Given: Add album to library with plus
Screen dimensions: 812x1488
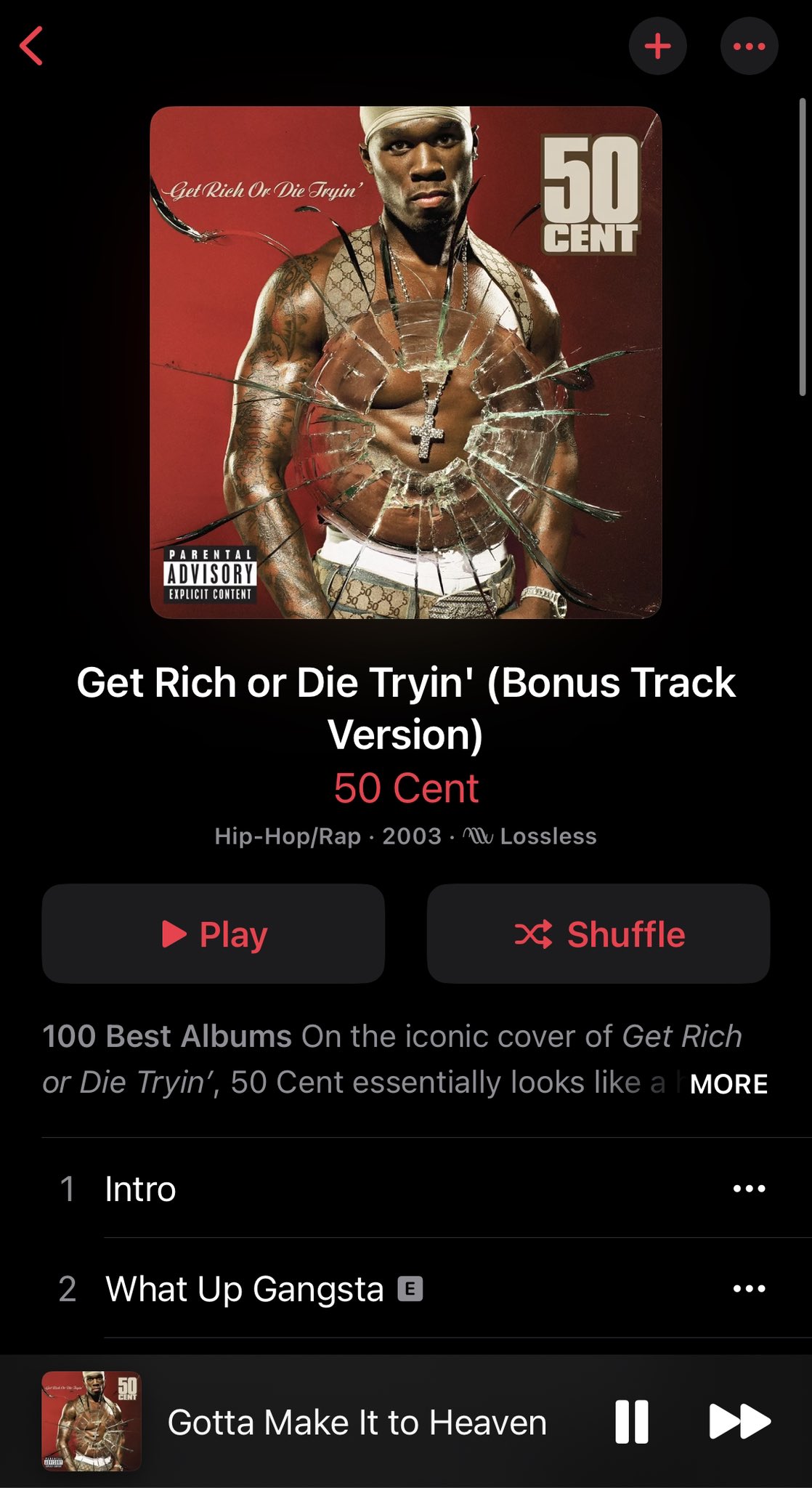Looking at the screenshot, I should coord(657,46).
